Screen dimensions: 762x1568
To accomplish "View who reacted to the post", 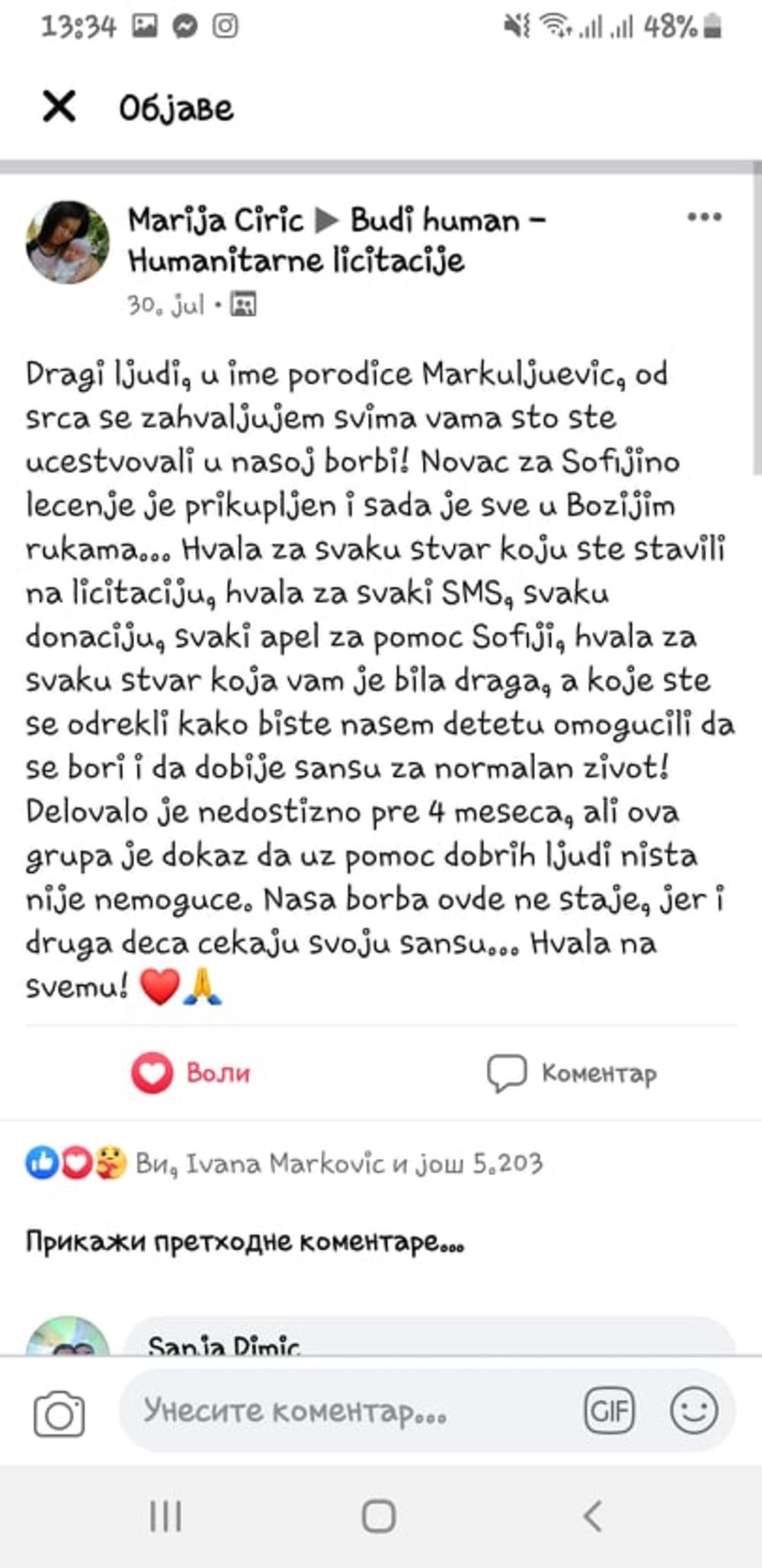I will [x=285, y=1164].
